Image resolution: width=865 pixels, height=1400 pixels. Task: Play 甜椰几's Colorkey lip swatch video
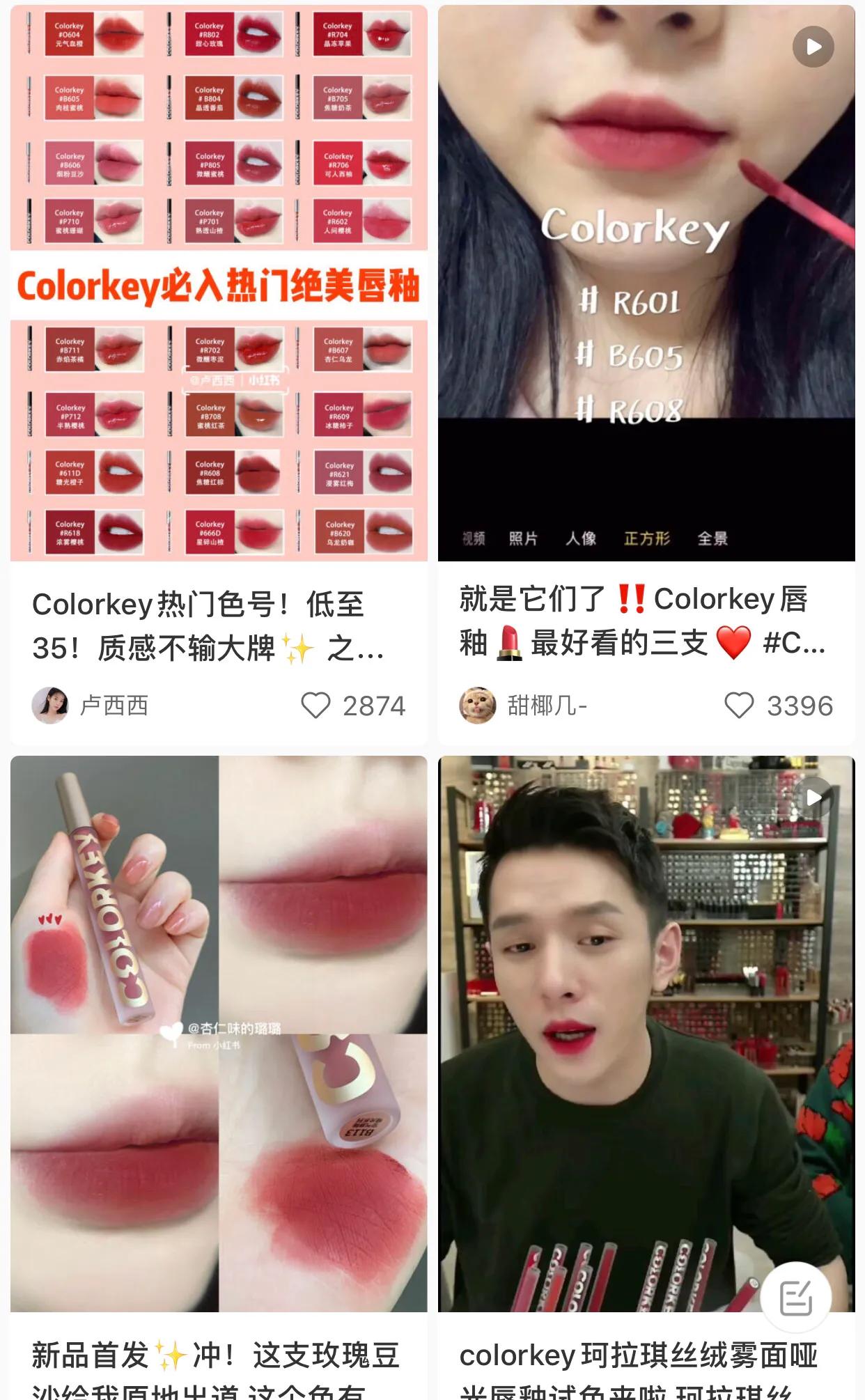(812, 46)
